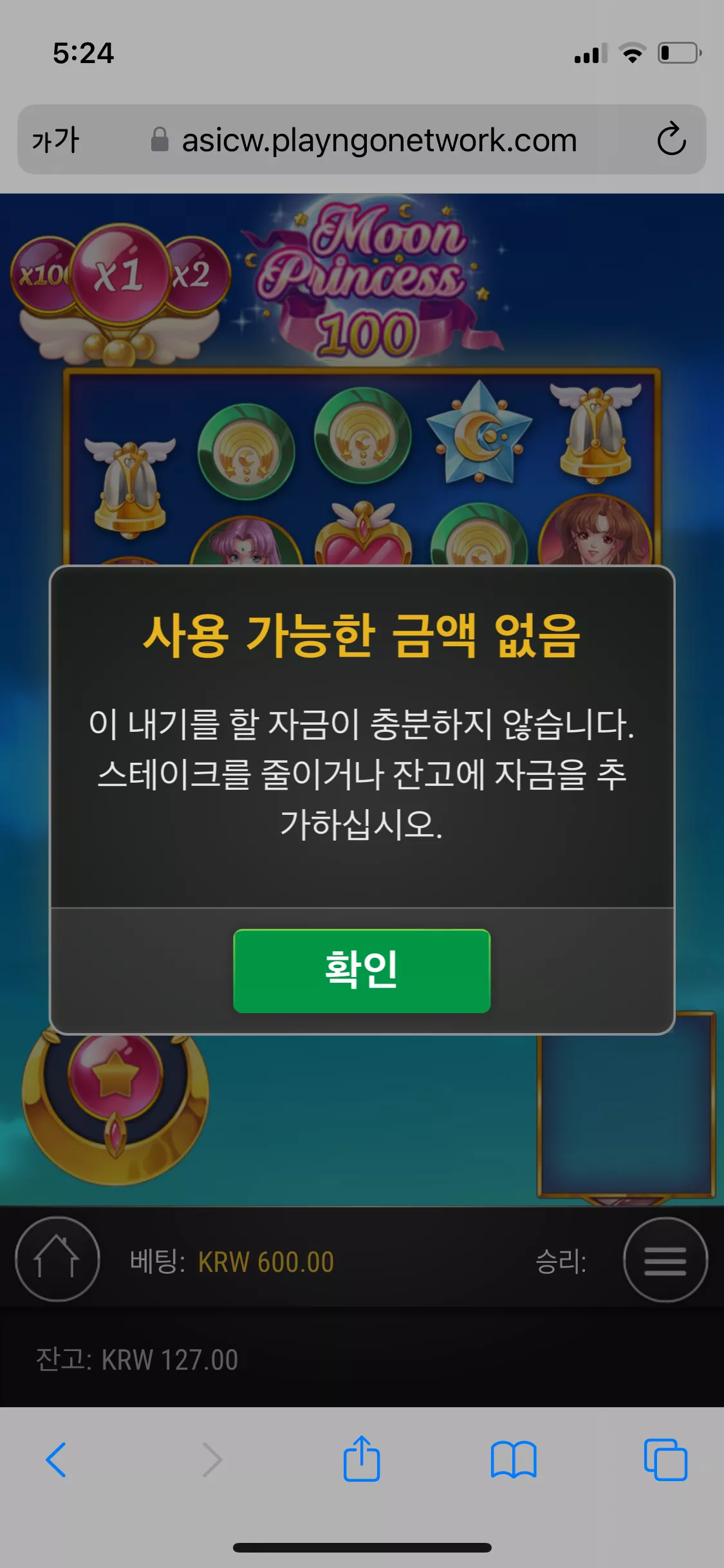
Task: Open the 가가 text size menu
Action: [x=56, y=140]
